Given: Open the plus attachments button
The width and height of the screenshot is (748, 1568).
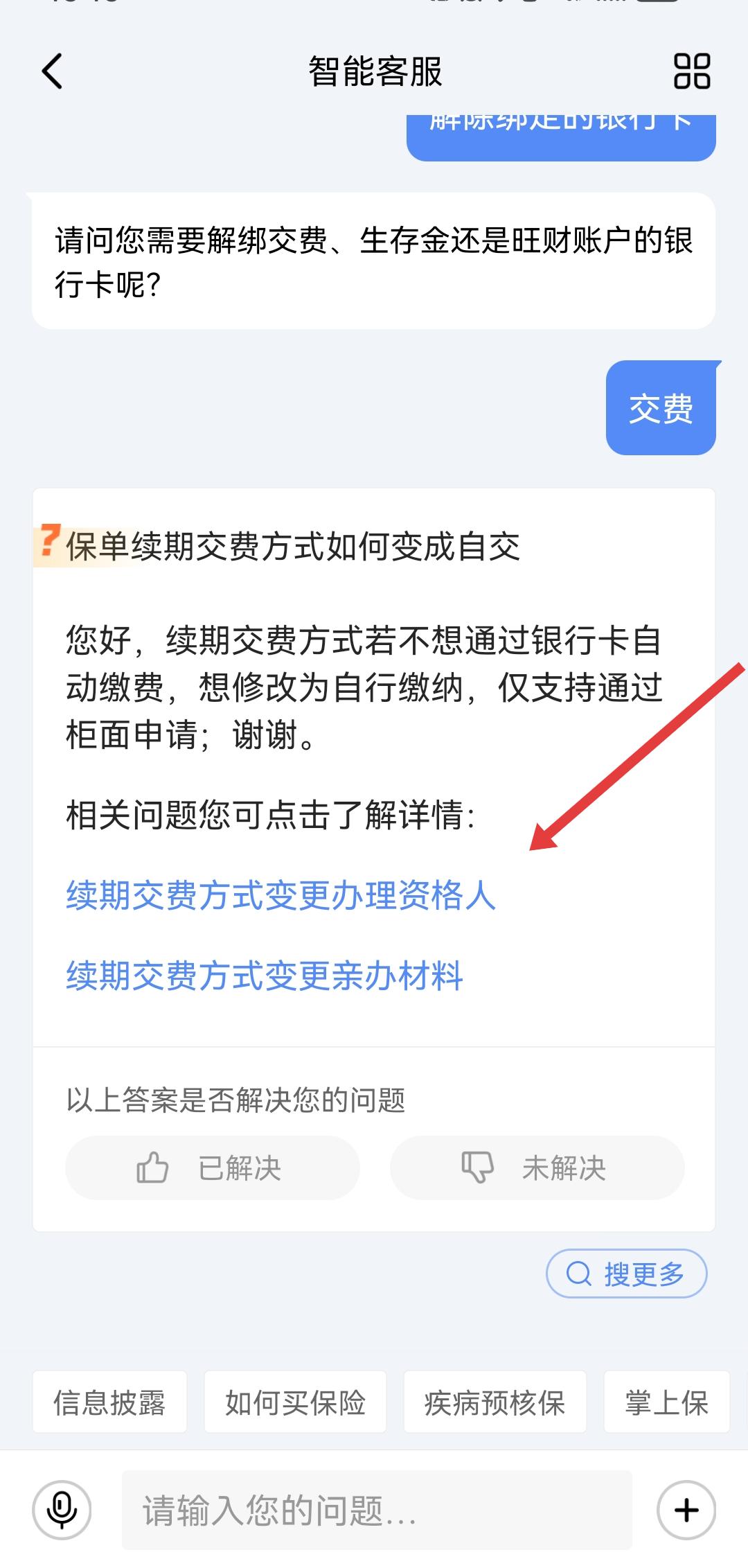Looking at the screenshot, I should [686, 1510].
